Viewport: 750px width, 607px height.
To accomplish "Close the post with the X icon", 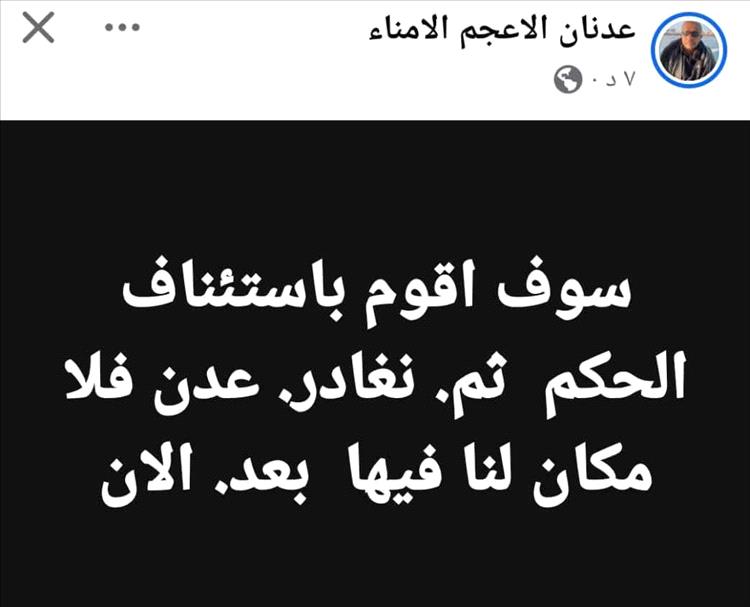I will (x=38, y=28).
